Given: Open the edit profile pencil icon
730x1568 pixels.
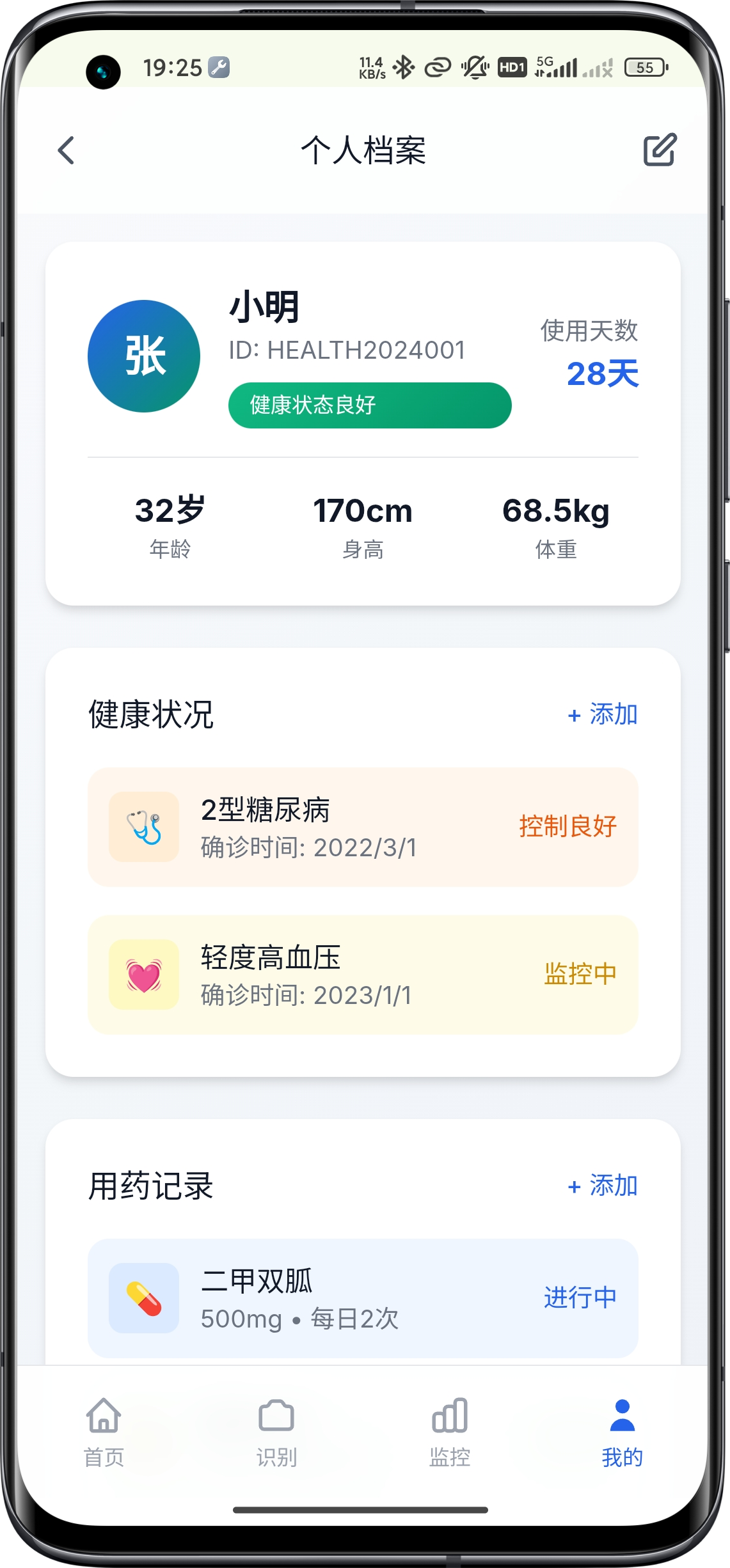Looking at the screenshot, I should tap(659, 150).
